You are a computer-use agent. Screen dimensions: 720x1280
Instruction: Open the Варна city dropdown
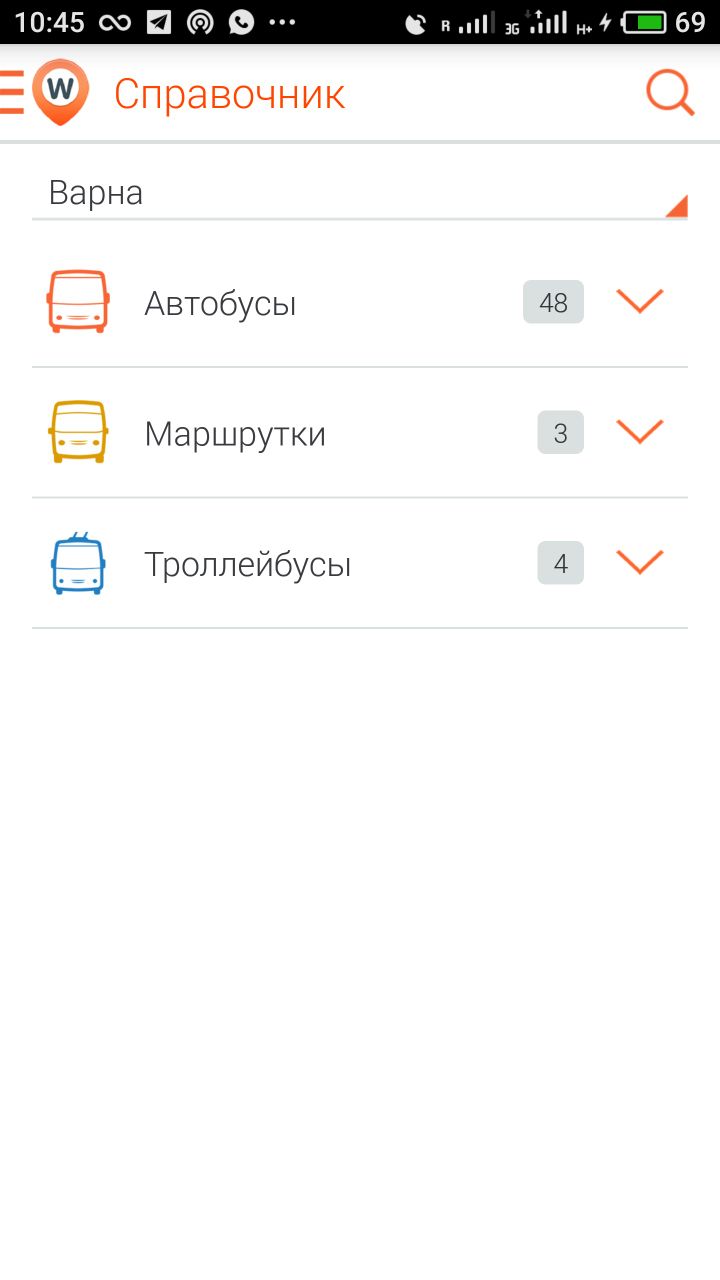[x=360, y=194]
